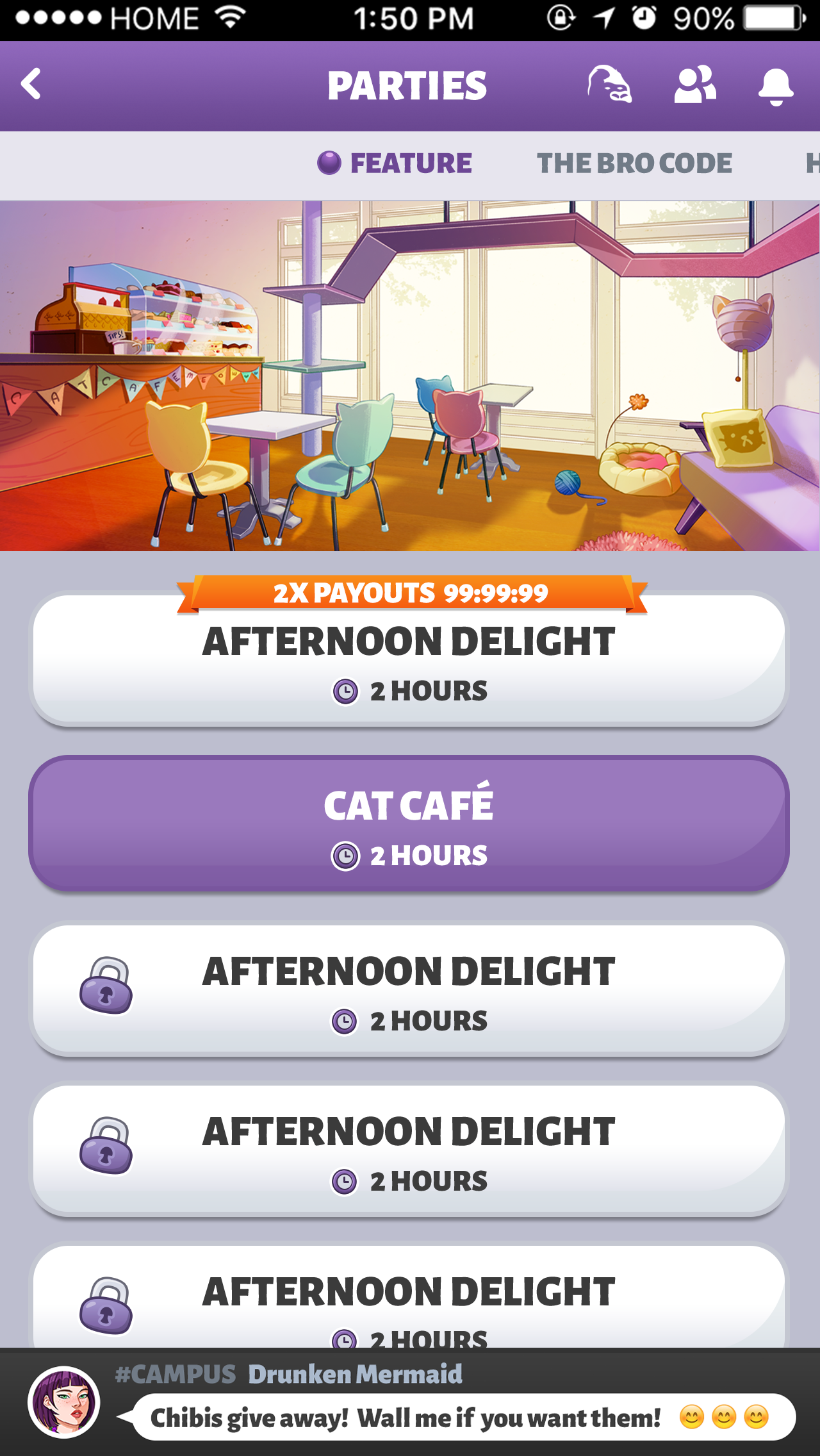Start Afternoon Delight party with 2X payouts

tap(409, 660)
